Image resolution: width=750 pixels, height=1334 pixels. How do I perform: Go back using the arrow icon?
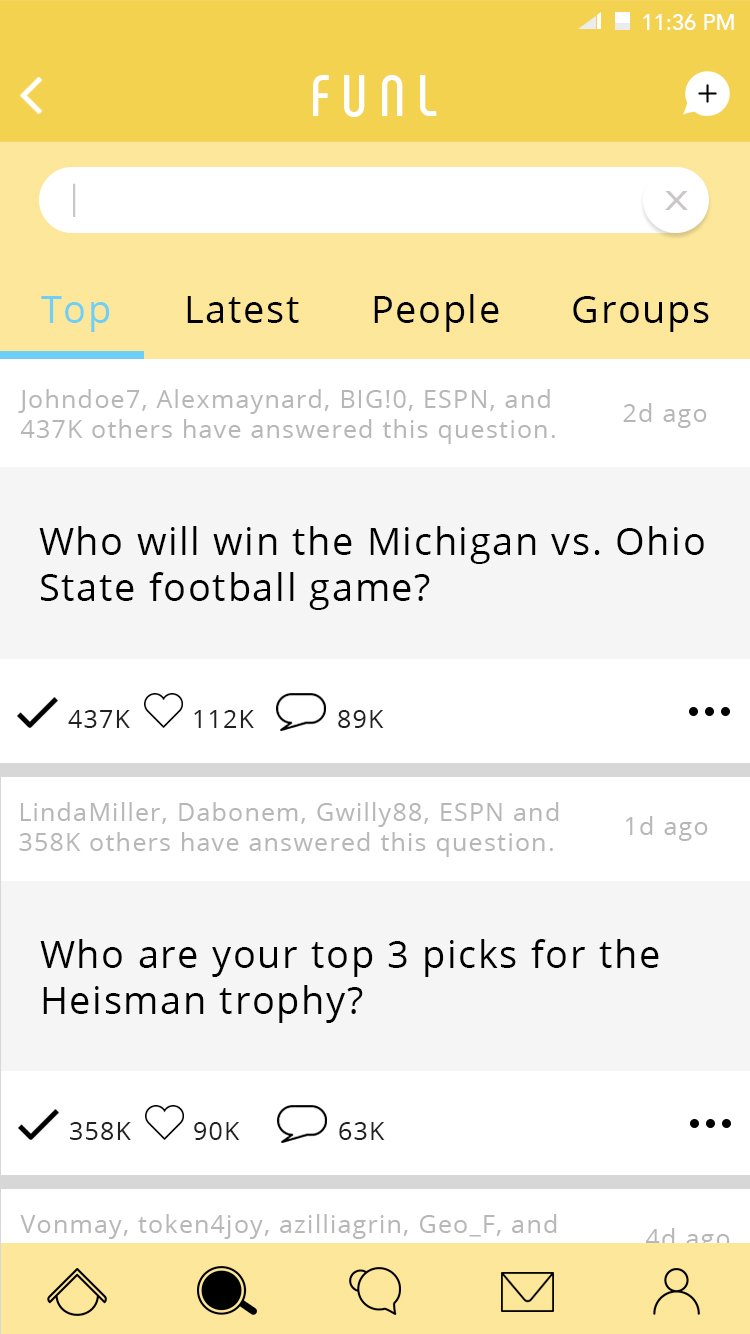pos(32,96)
